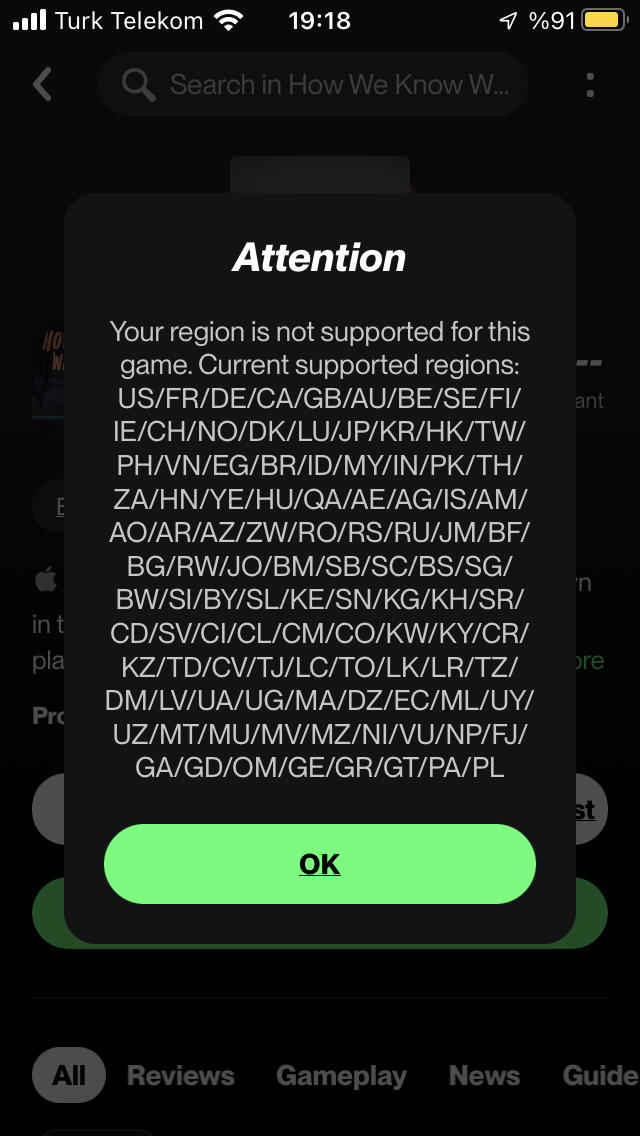640x1136 pixels.
Task: Switch to the Gameplay tab
Action: pos(341,1075)
